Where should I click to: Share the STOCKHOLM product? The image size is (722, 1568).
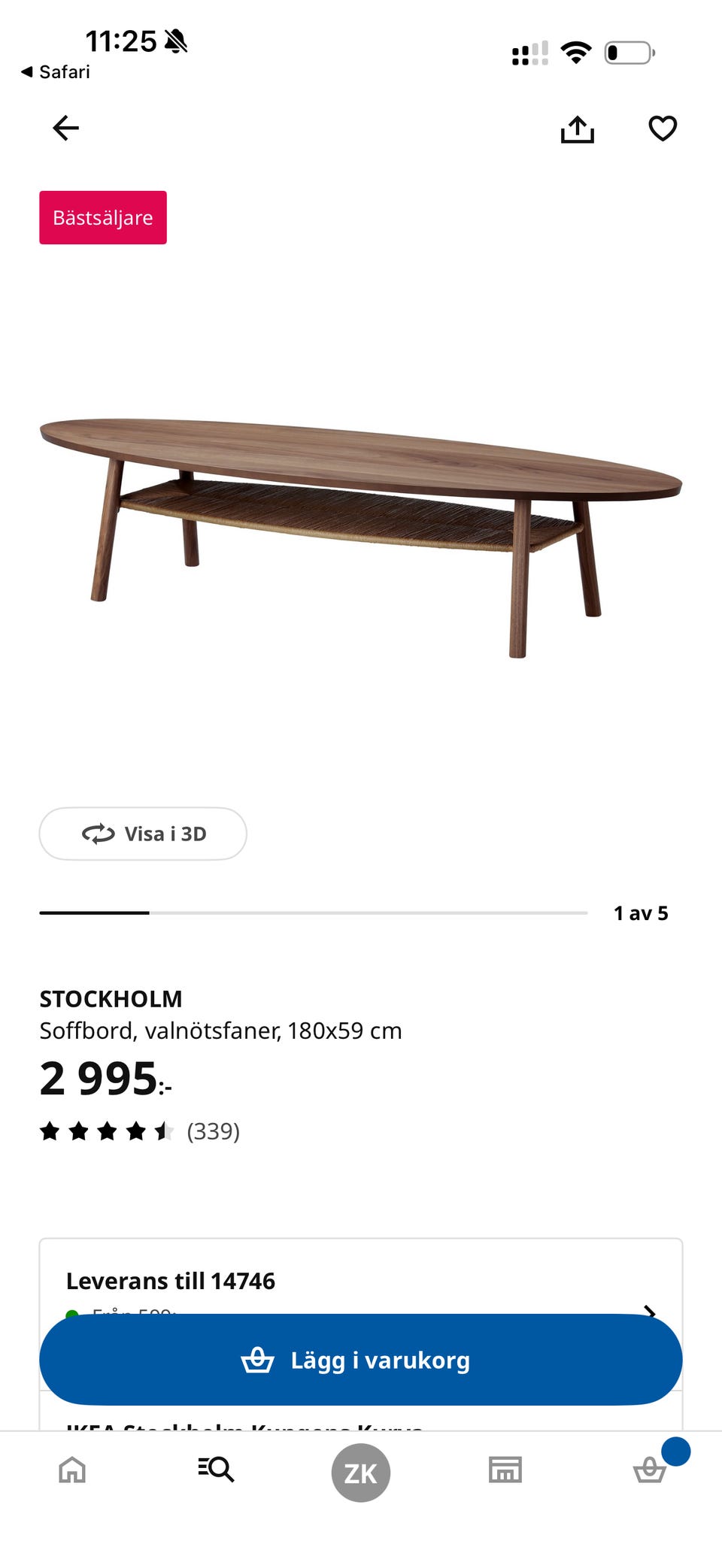pos(577,128)
